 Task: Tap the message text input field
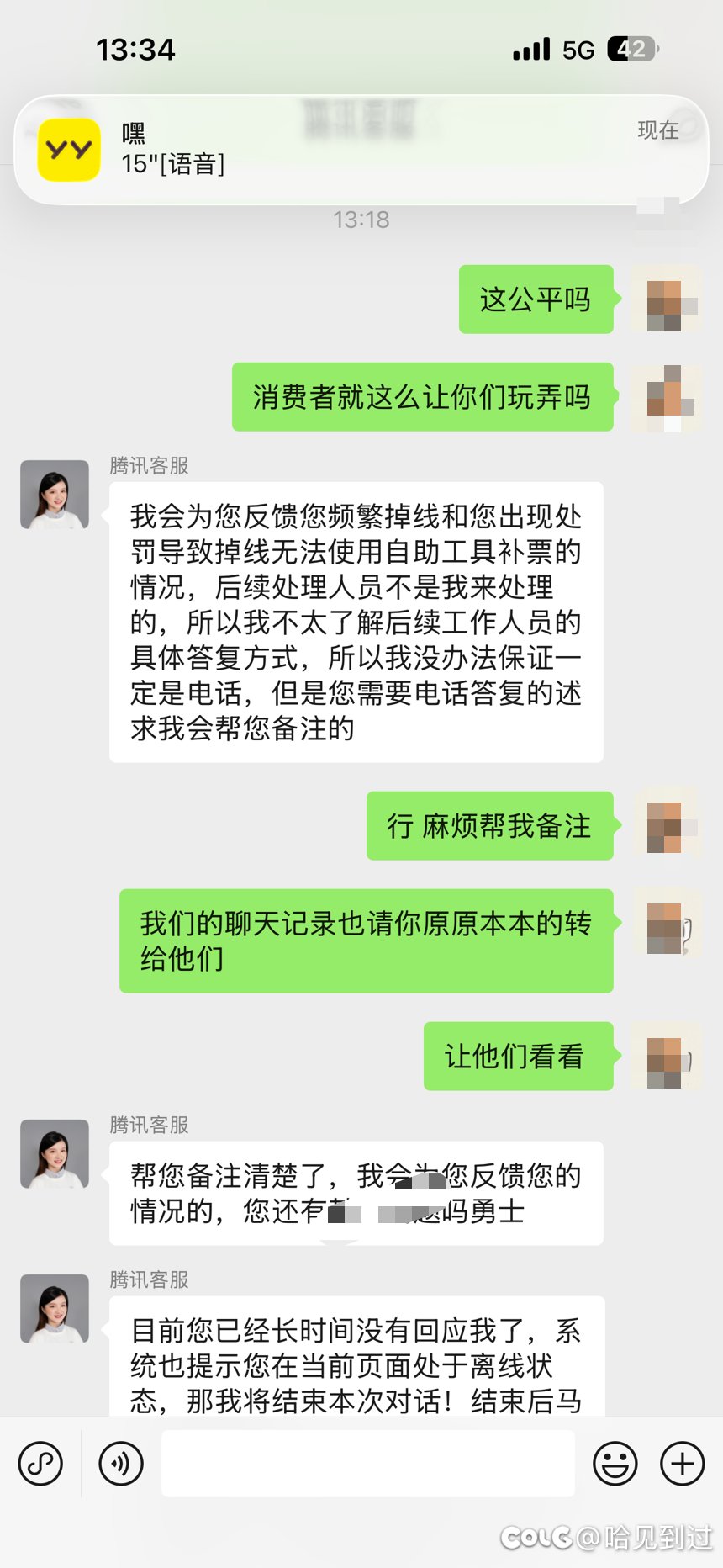tap(367, 1465)
